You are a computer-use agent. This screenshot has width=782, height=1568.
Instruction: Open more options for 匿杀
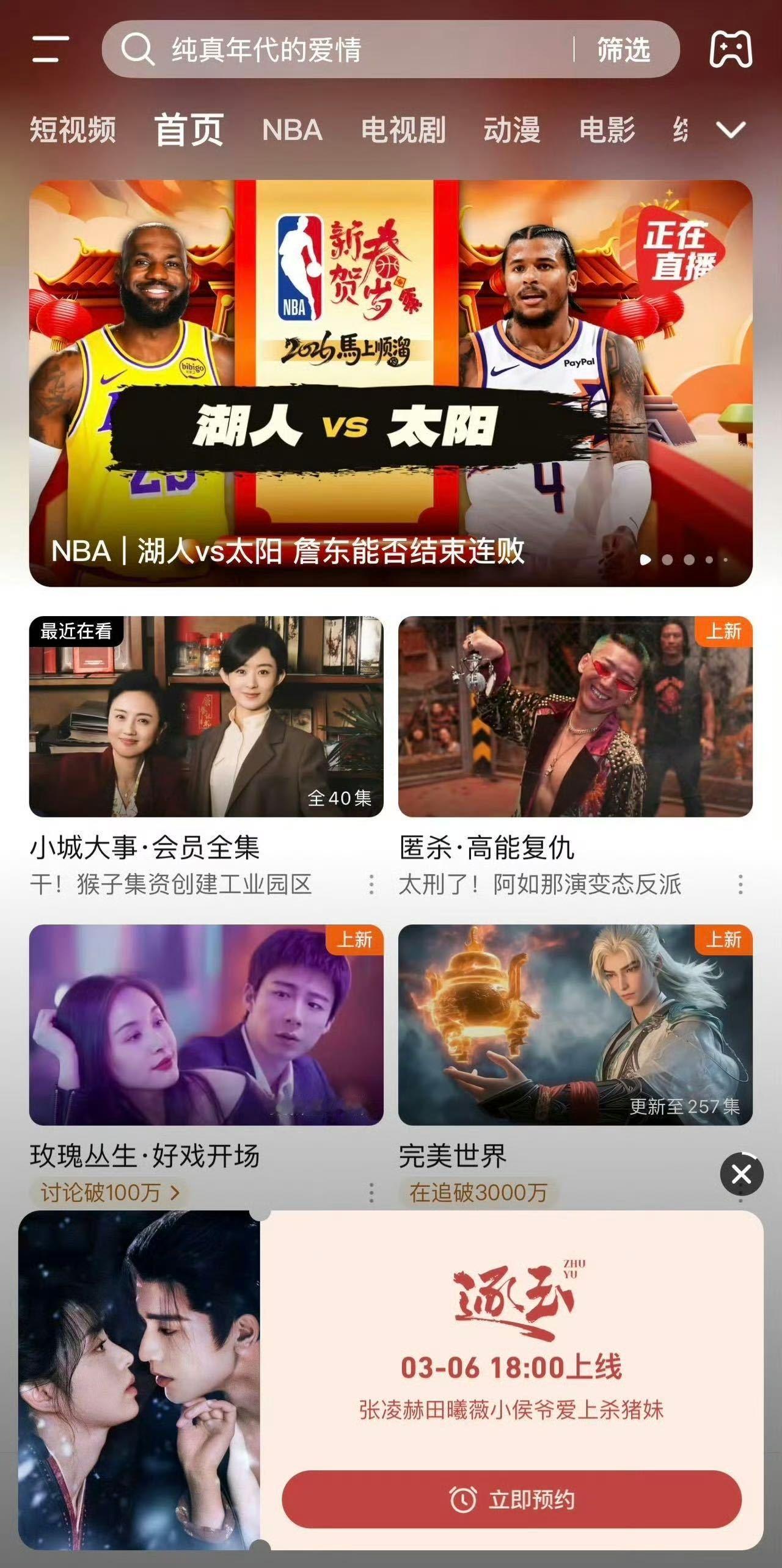pos(740,884)
